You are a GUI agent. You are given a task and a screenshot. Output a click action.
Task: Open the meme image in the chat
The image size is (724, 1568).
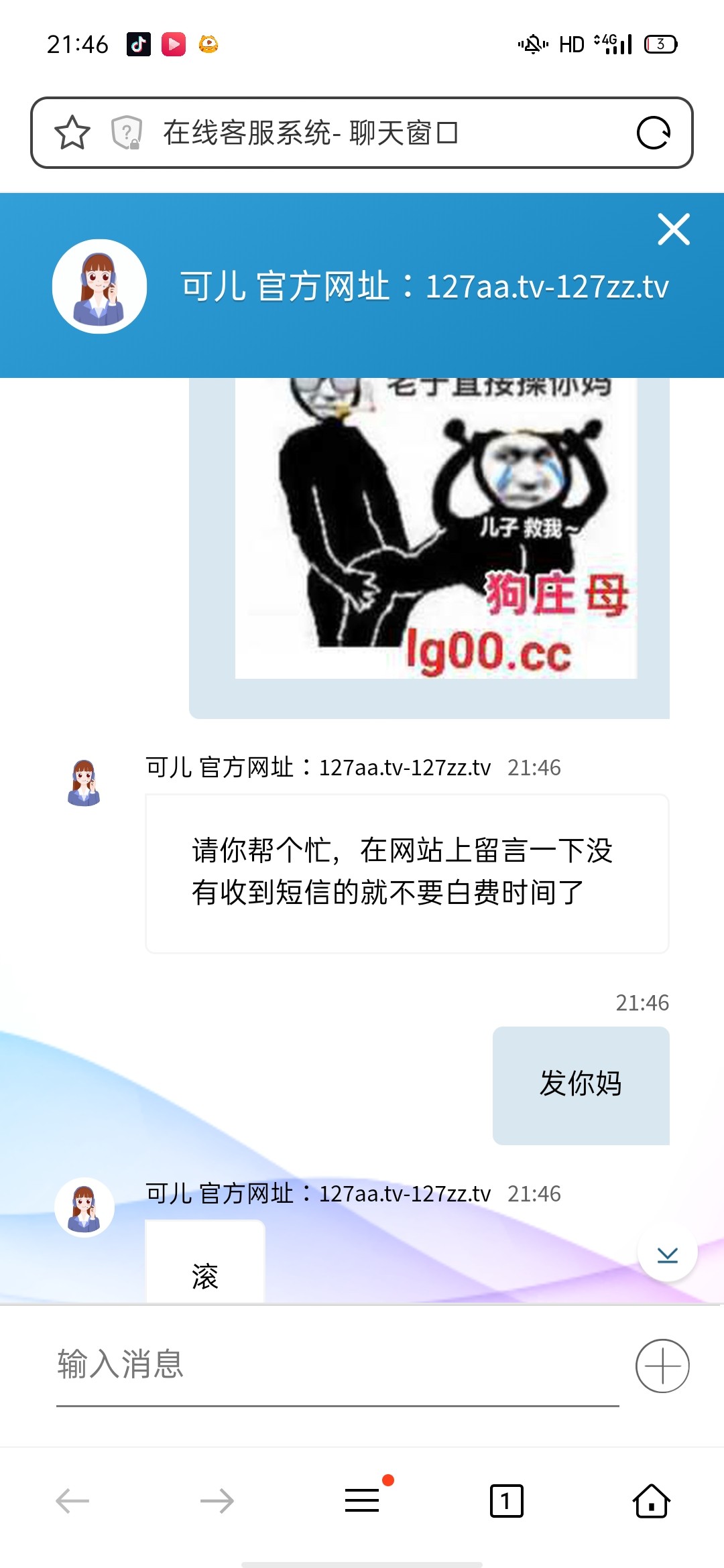coord(436,528)
